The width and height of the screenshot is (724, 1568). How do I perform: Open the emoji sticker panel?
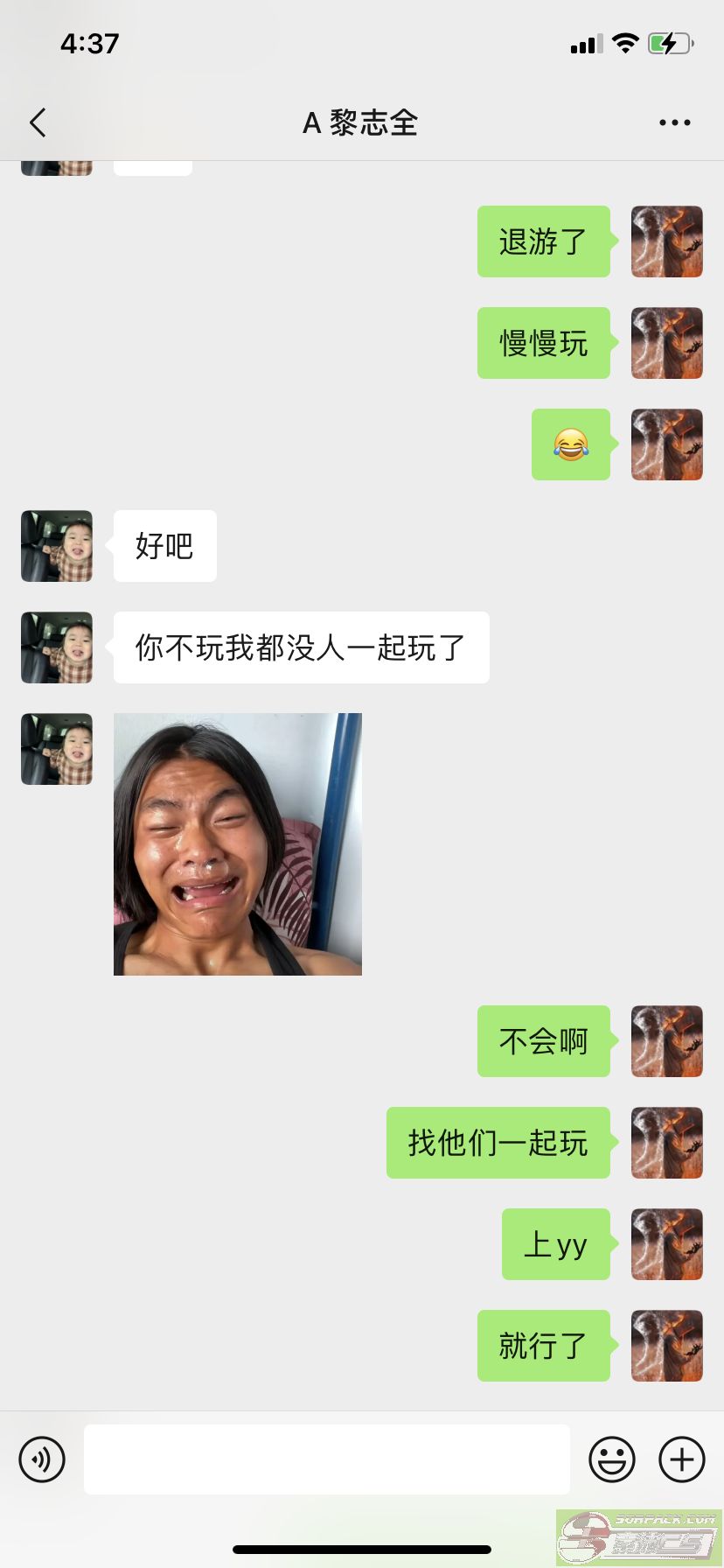coord(611,1459)
